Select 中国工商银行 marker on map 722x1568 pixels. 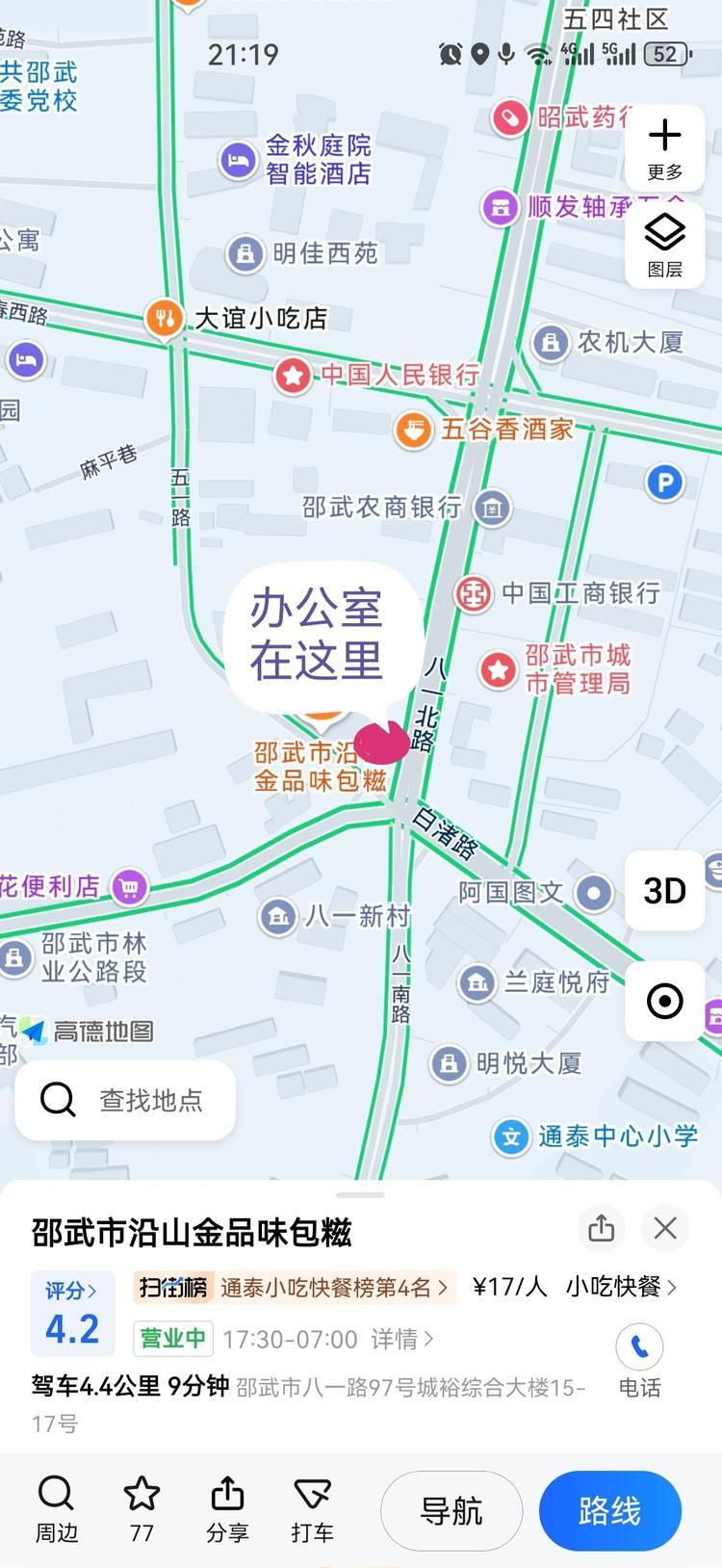point(473,594)
